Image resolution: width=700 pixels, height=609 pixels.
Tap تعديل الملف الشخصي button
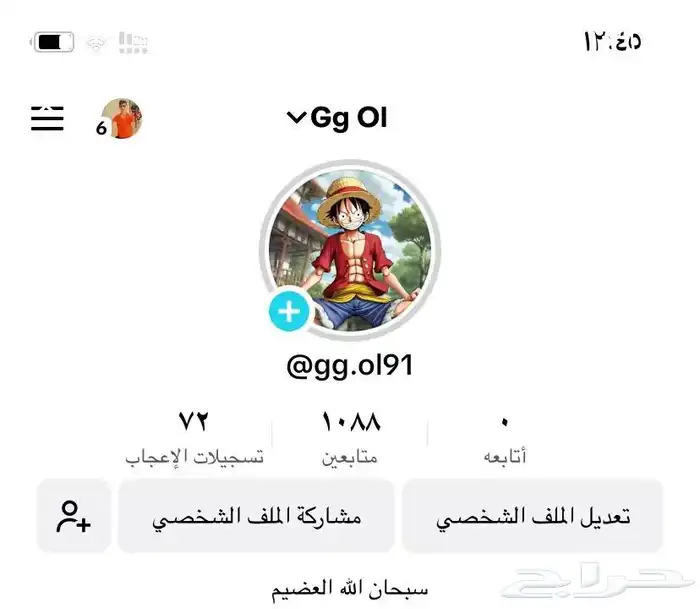[532, 516]
